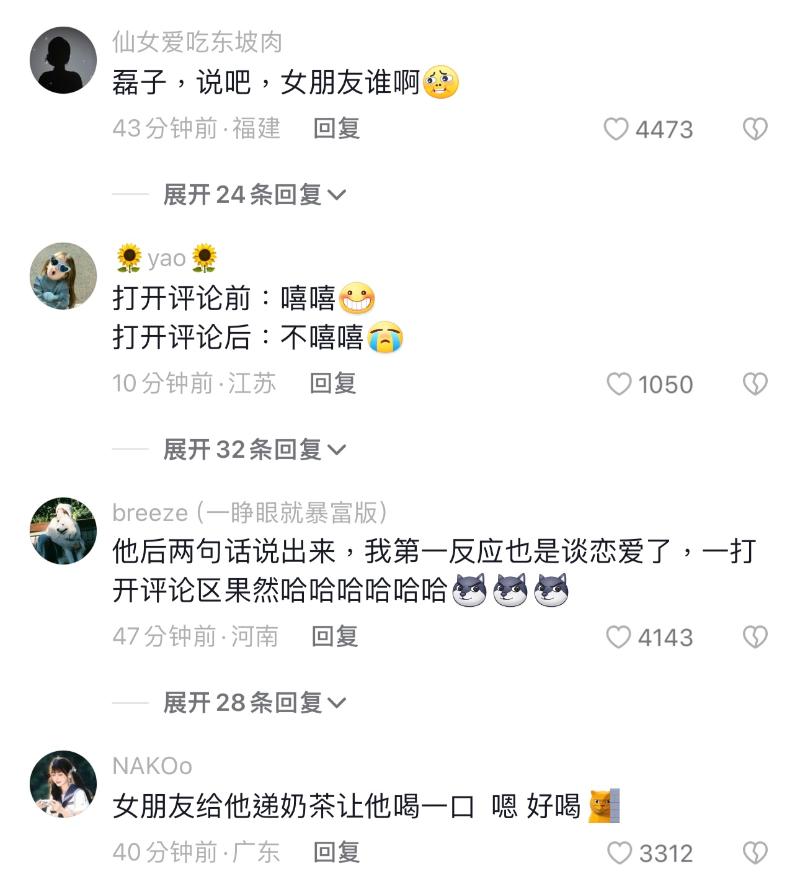Open 仙女爱吃东坡肉's profile avatar
This screenshot has height=879, width=800.
(64, 60)
